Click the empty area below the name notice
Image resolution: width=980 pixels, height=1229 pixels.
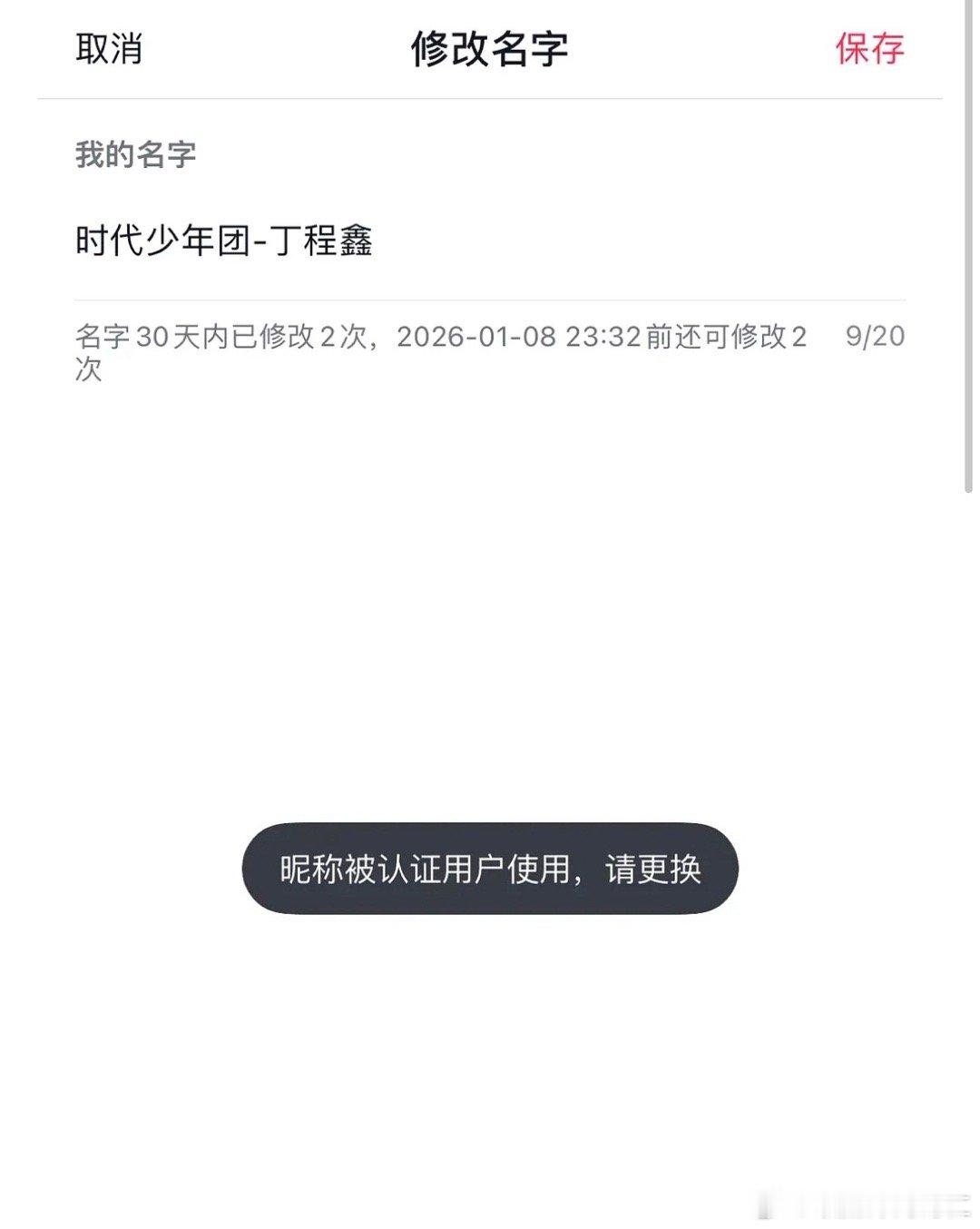coord(490,590)
